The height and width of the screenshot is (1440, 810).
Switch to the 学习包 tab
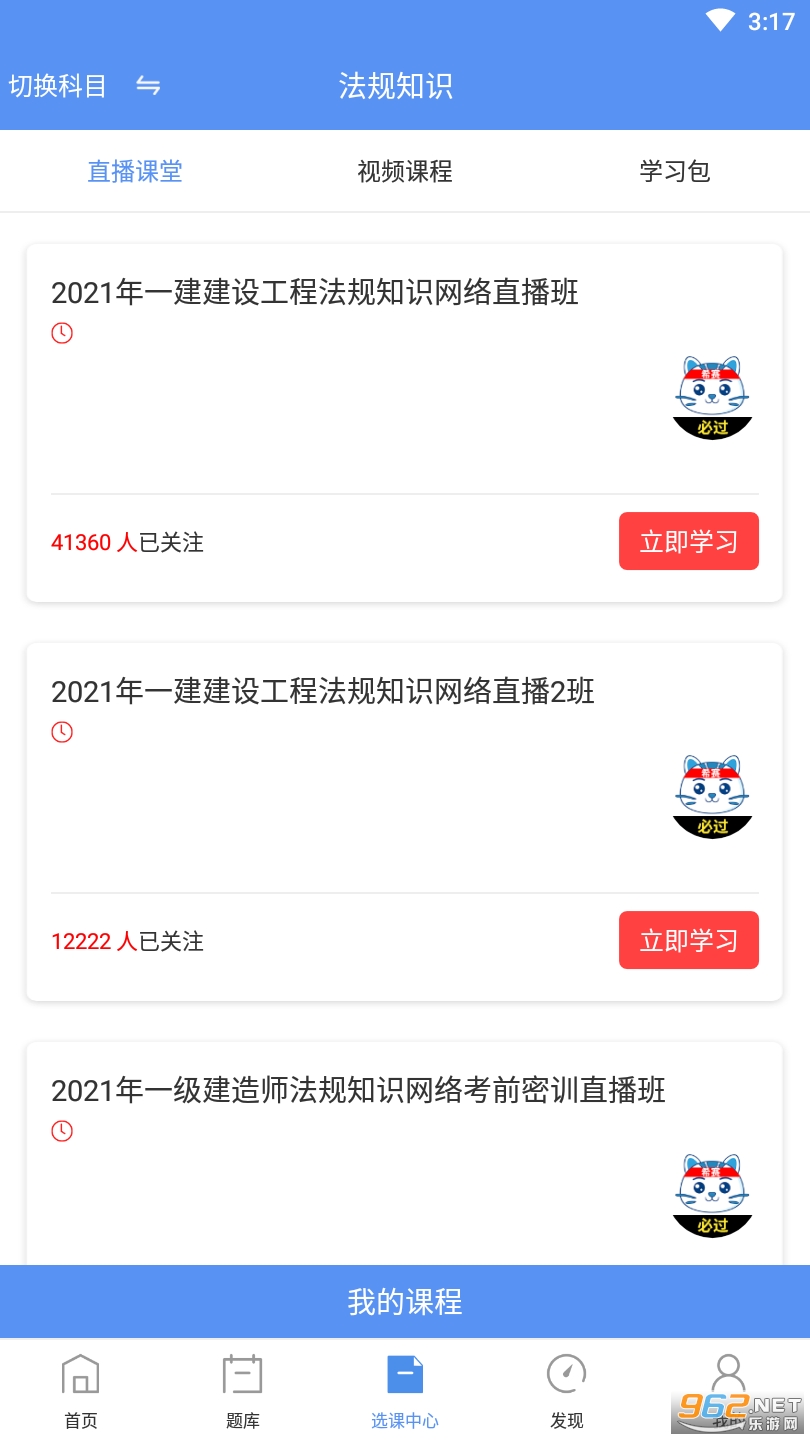tap(675, 171)
